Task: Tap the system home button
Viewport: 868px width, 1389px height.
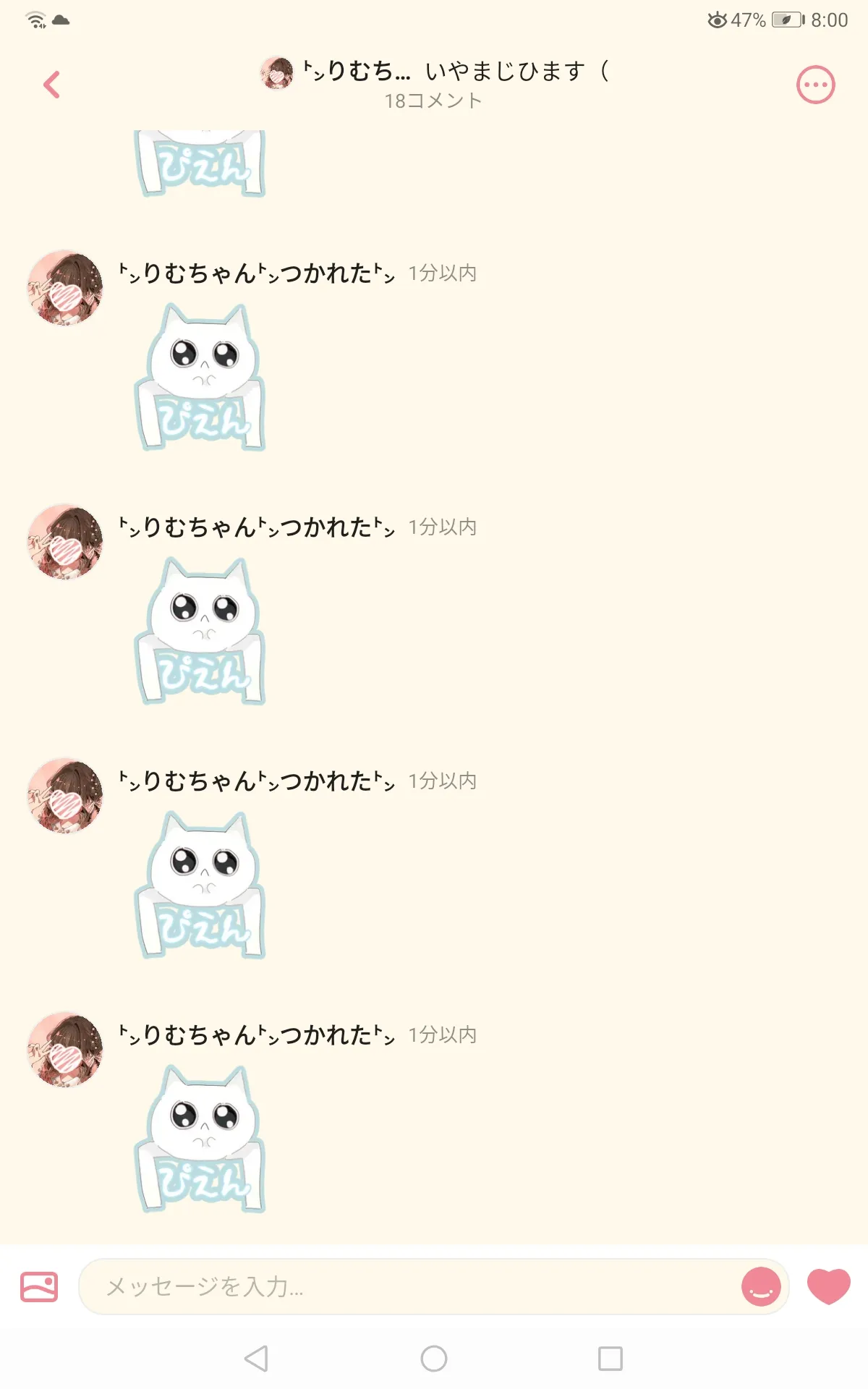Action: tap(433, 1358)
